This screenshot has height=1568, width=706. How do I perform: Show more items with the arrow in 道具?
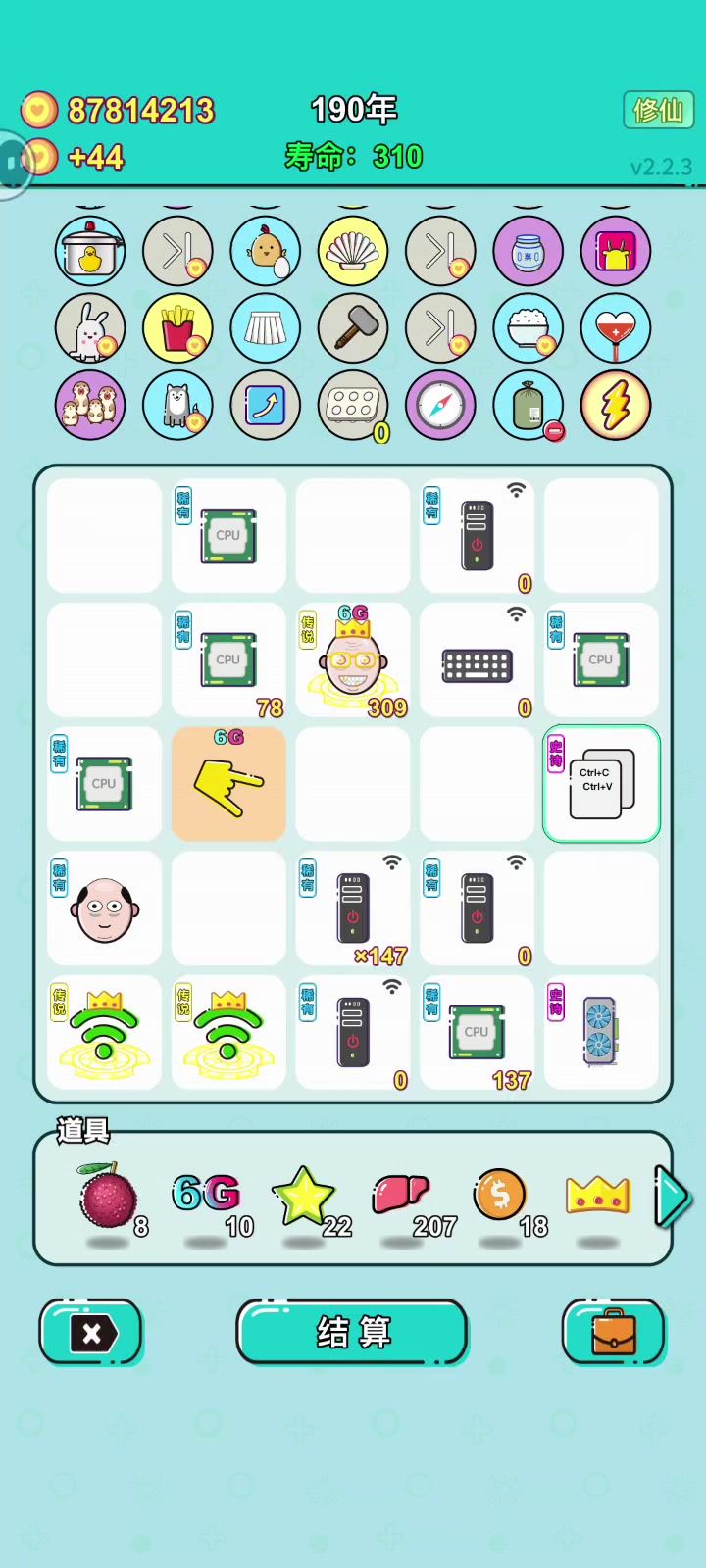673,1197
